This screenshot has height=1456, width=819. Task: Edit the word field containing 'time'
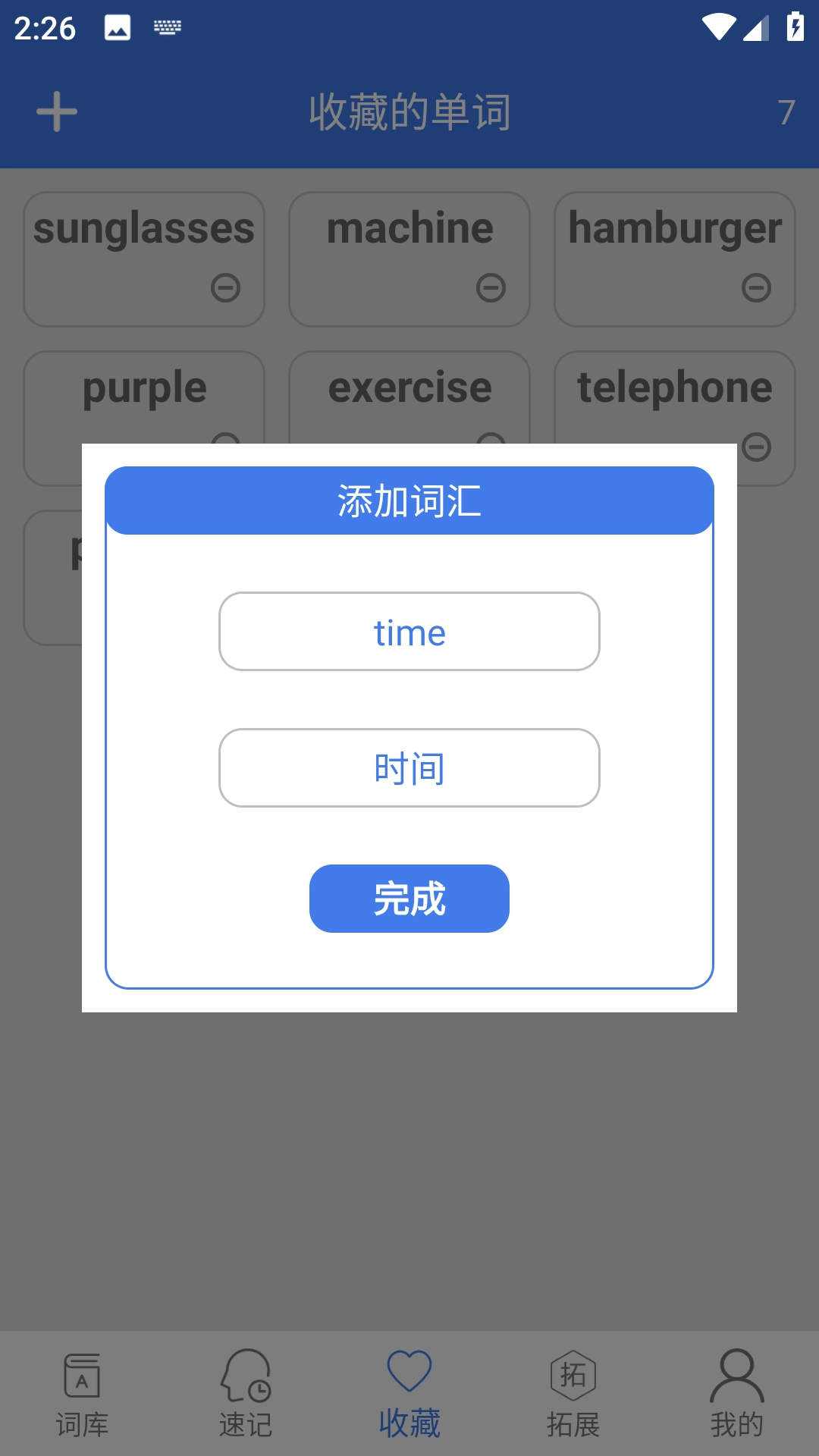[x=409, y=632]
